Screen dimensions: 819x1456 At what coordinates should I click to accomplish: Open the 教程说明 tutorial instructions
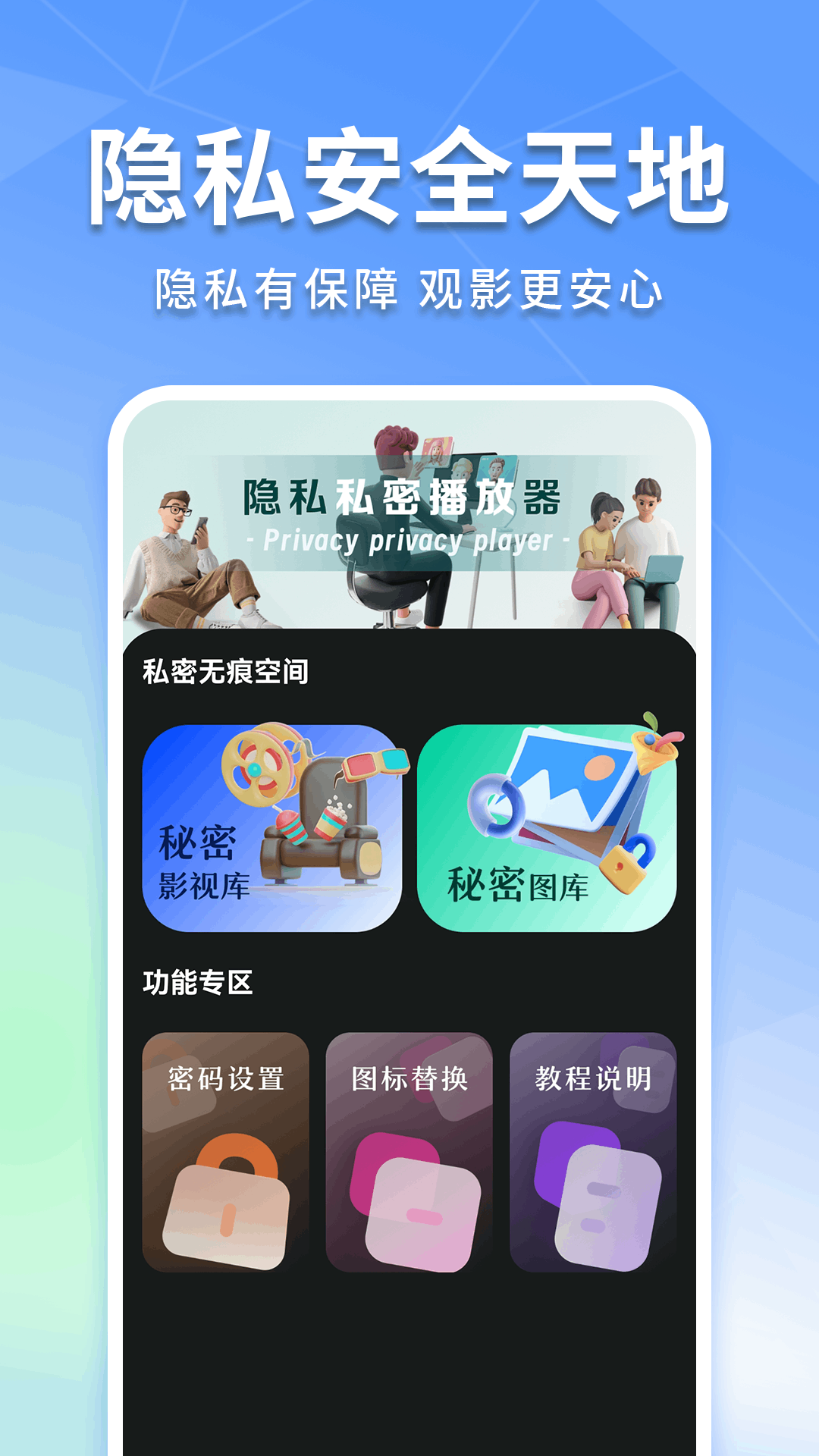[x=595, y=1153]
